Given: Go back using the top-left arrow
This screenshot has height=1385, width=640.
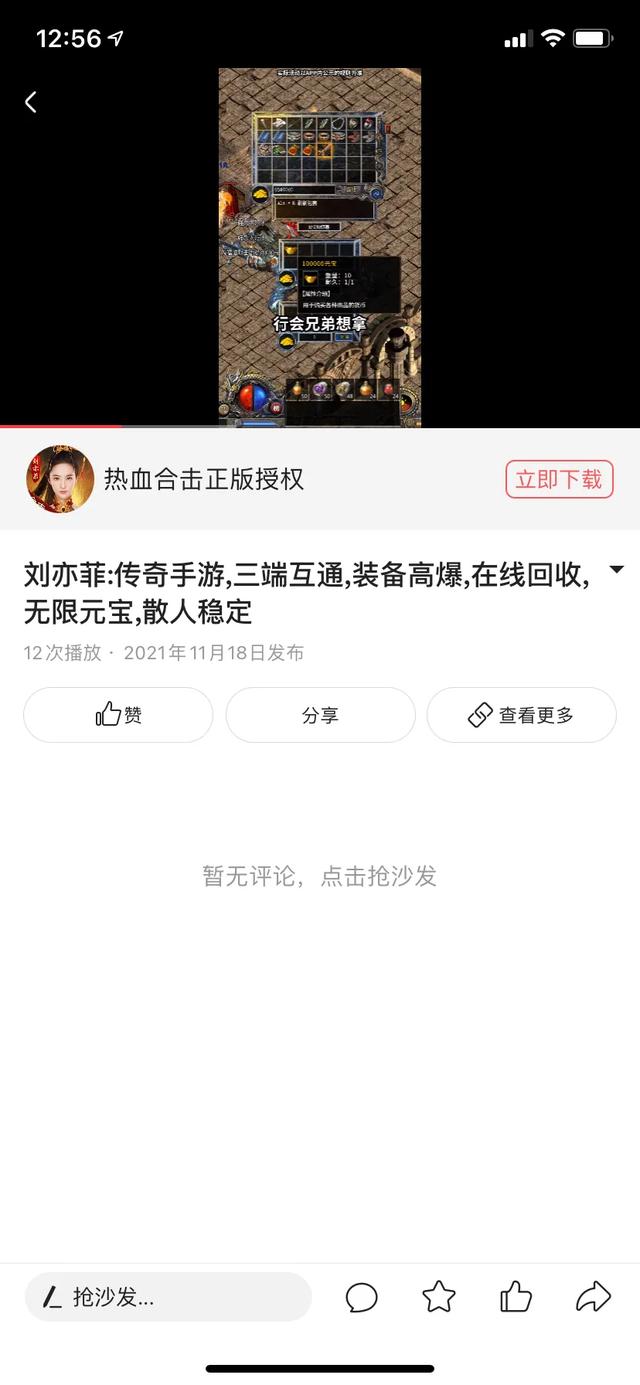Looking at the screenshot, I should coord(31,102).
